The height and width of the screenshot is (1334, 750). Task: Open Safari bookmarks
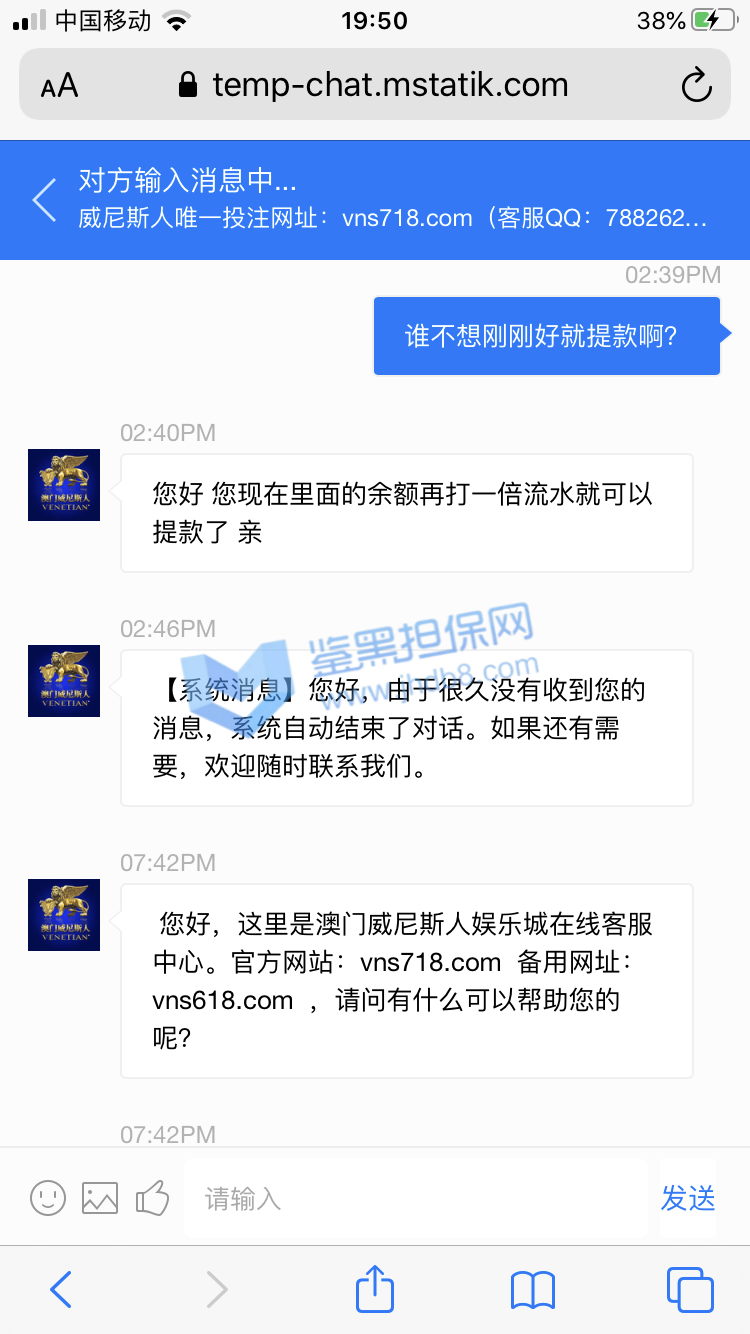pyautogui.click(x=532, y=1290)
